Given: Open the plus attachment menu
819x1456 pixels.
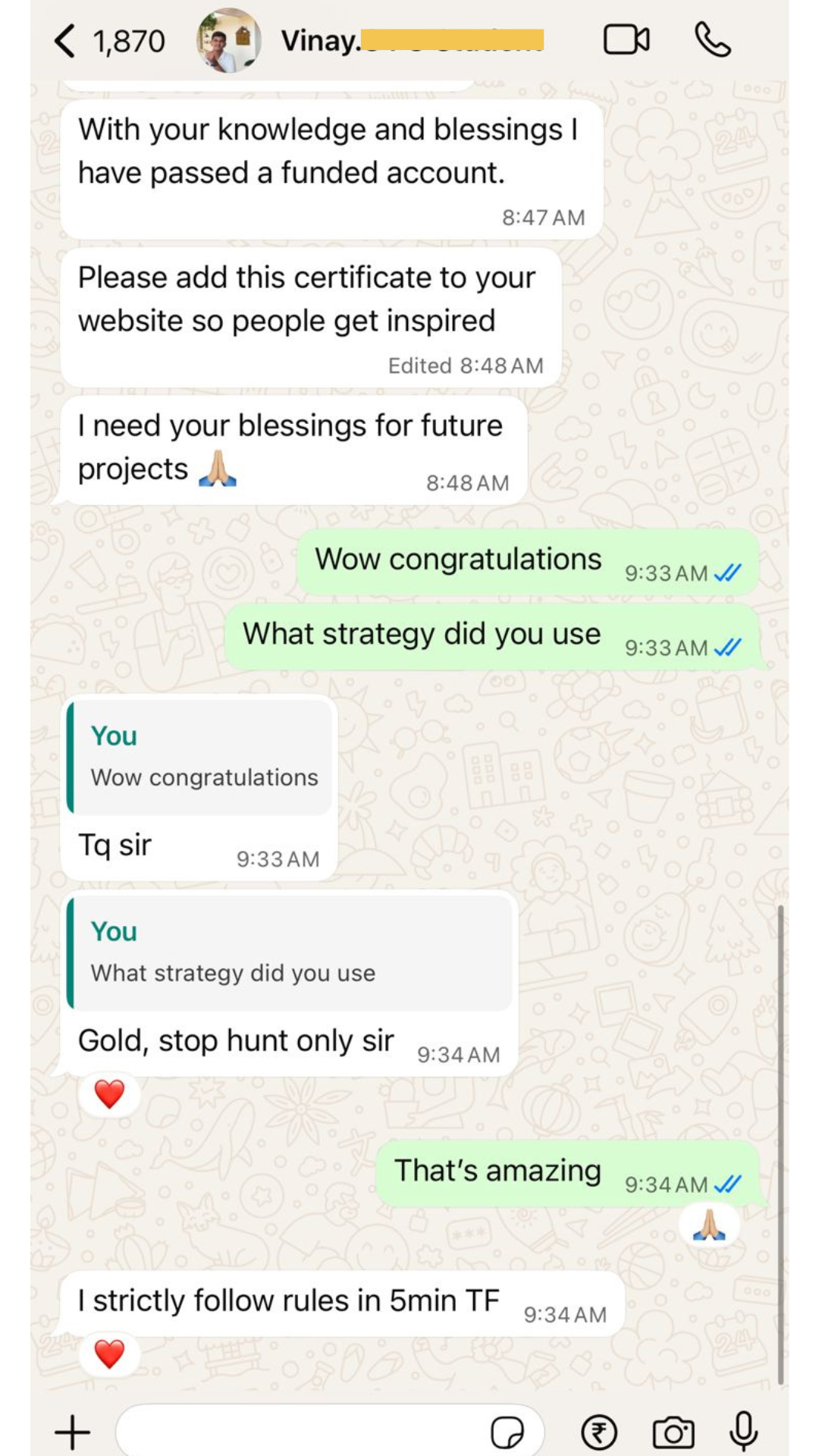Looking at the screenshot, I should point(73,1432).
